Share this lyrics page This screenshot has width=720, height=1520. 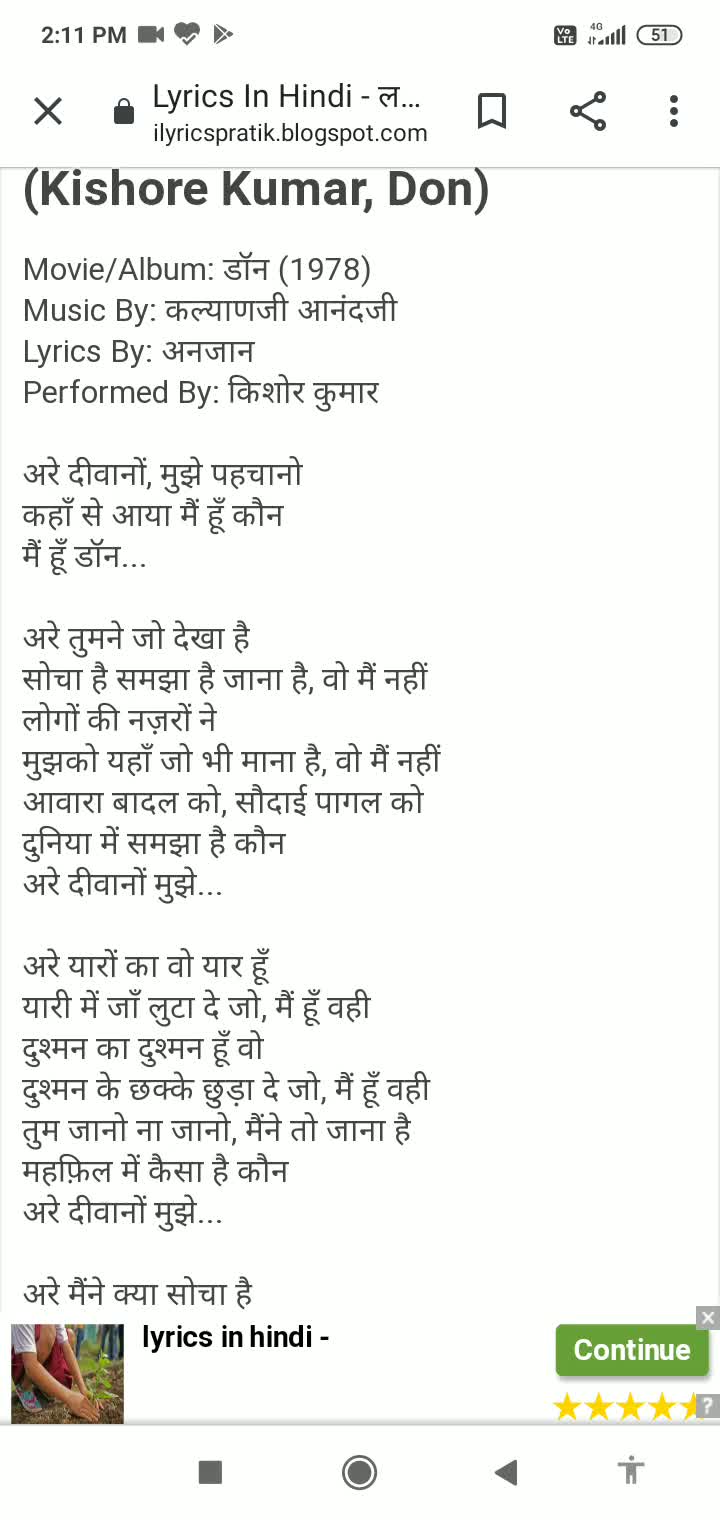588,112
